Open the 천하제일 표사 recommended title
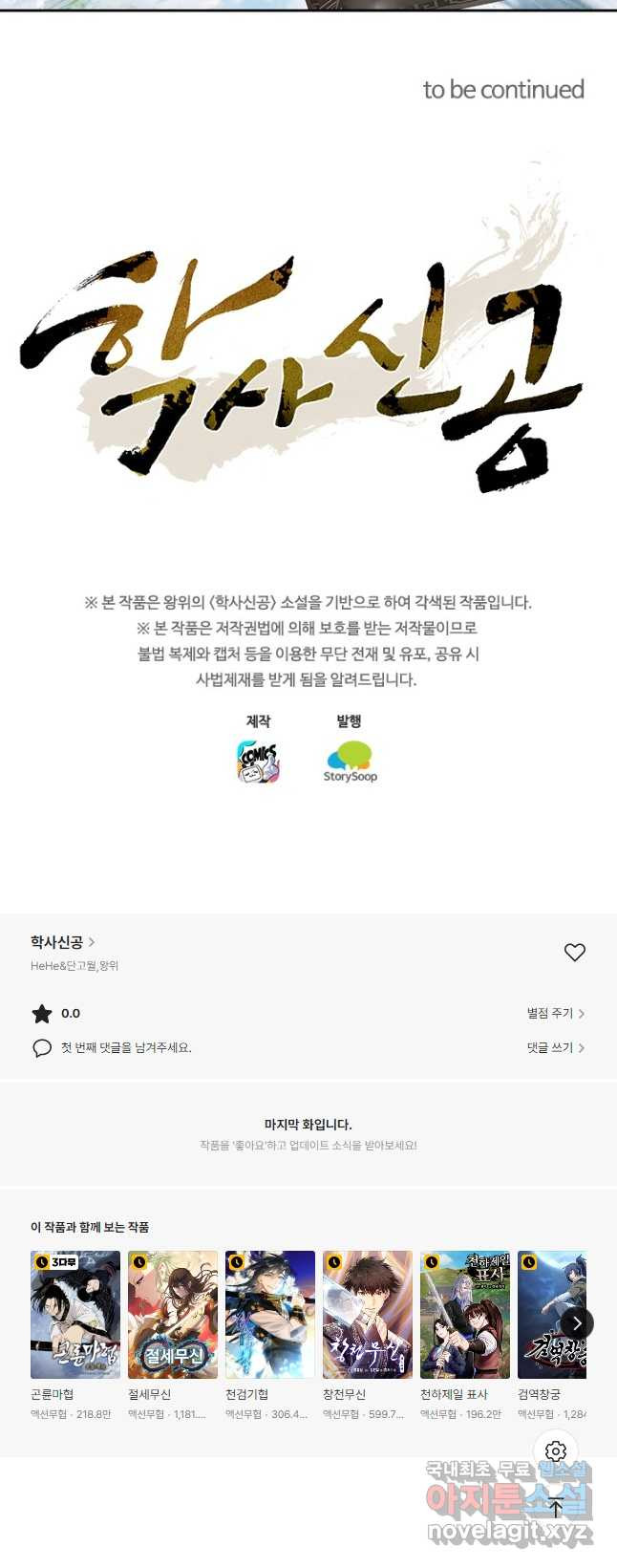The image size is (617, 1568). point(465,1315)
